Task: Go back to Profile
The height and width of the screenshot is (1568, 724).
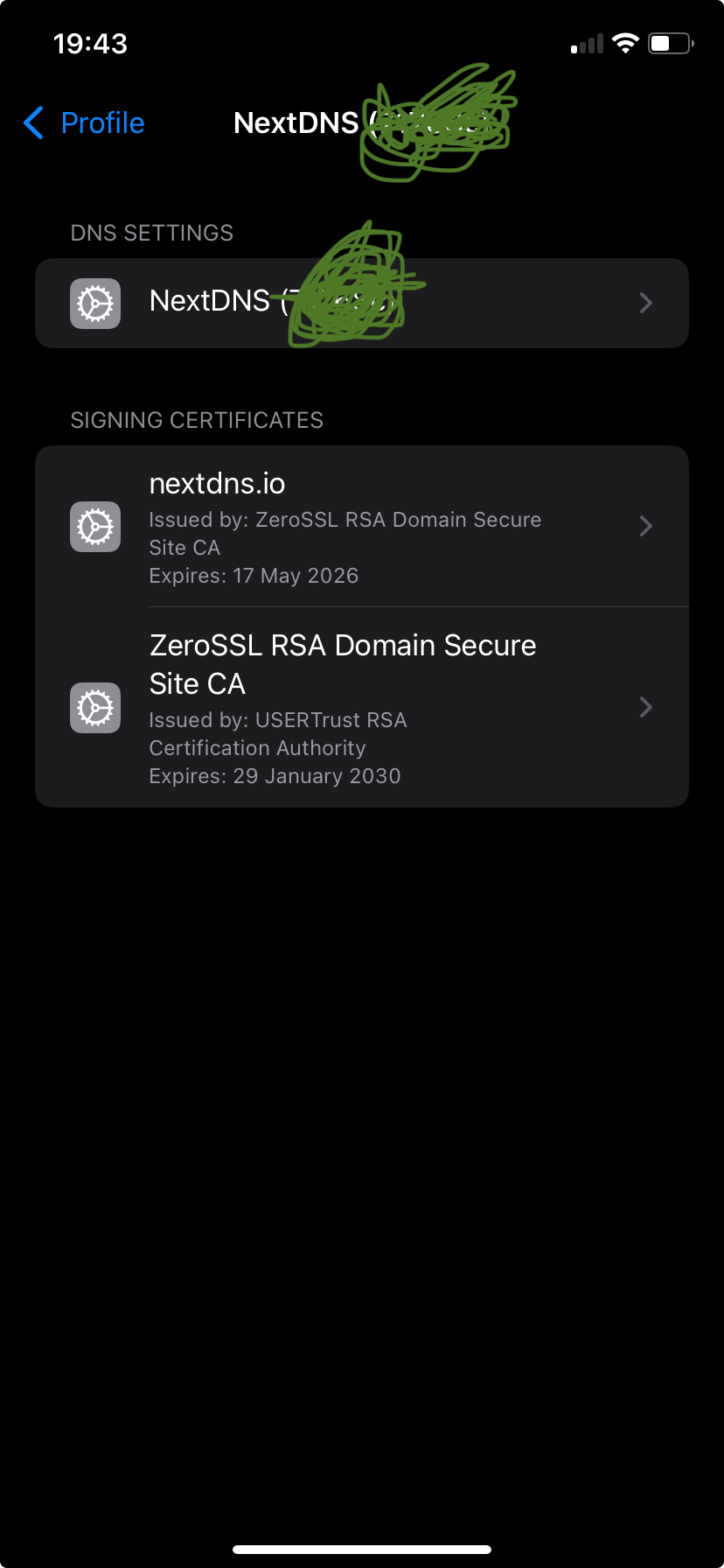Action: point(84,123)
